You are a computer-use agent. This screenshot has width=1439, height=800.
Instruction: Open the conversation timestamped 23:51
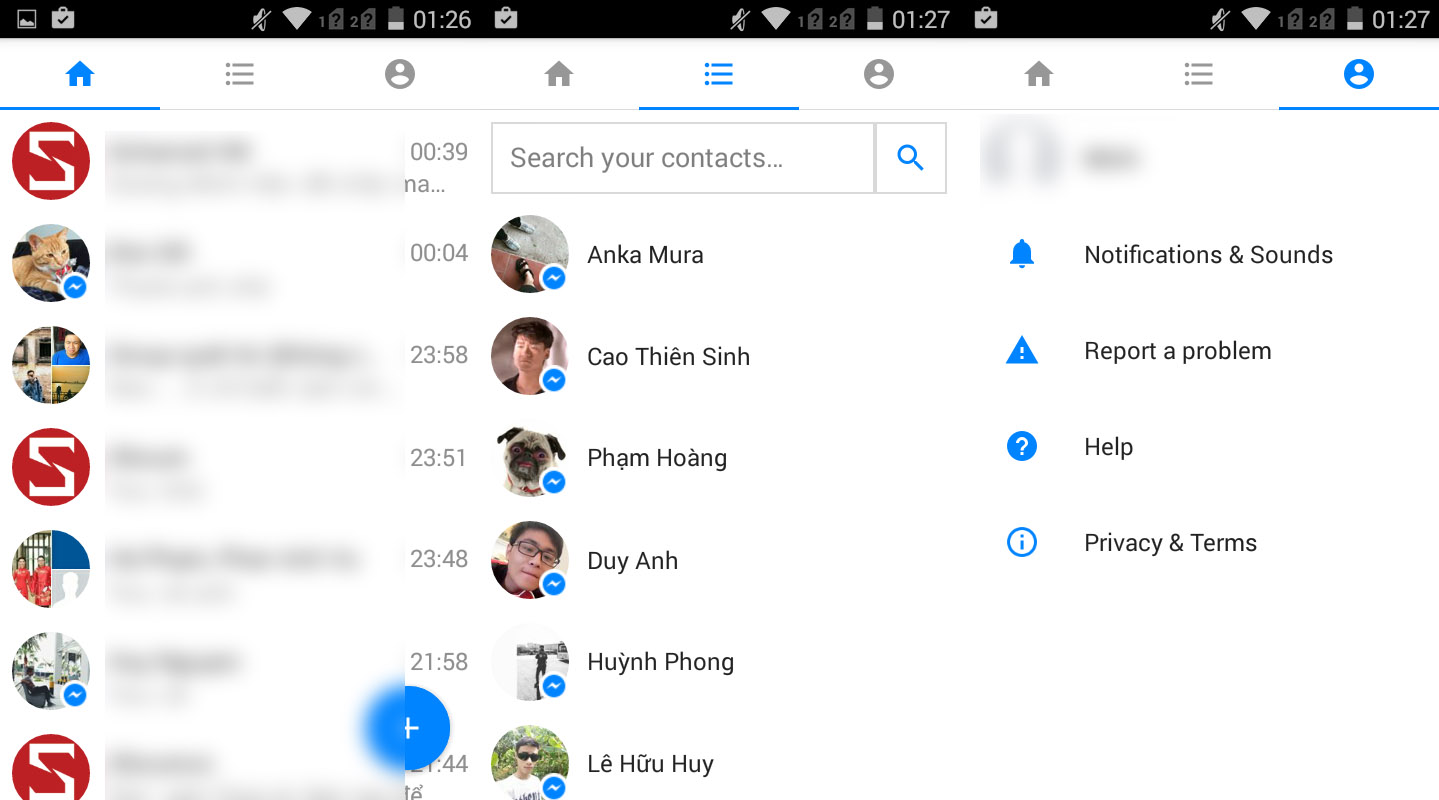tap(240, 467)
